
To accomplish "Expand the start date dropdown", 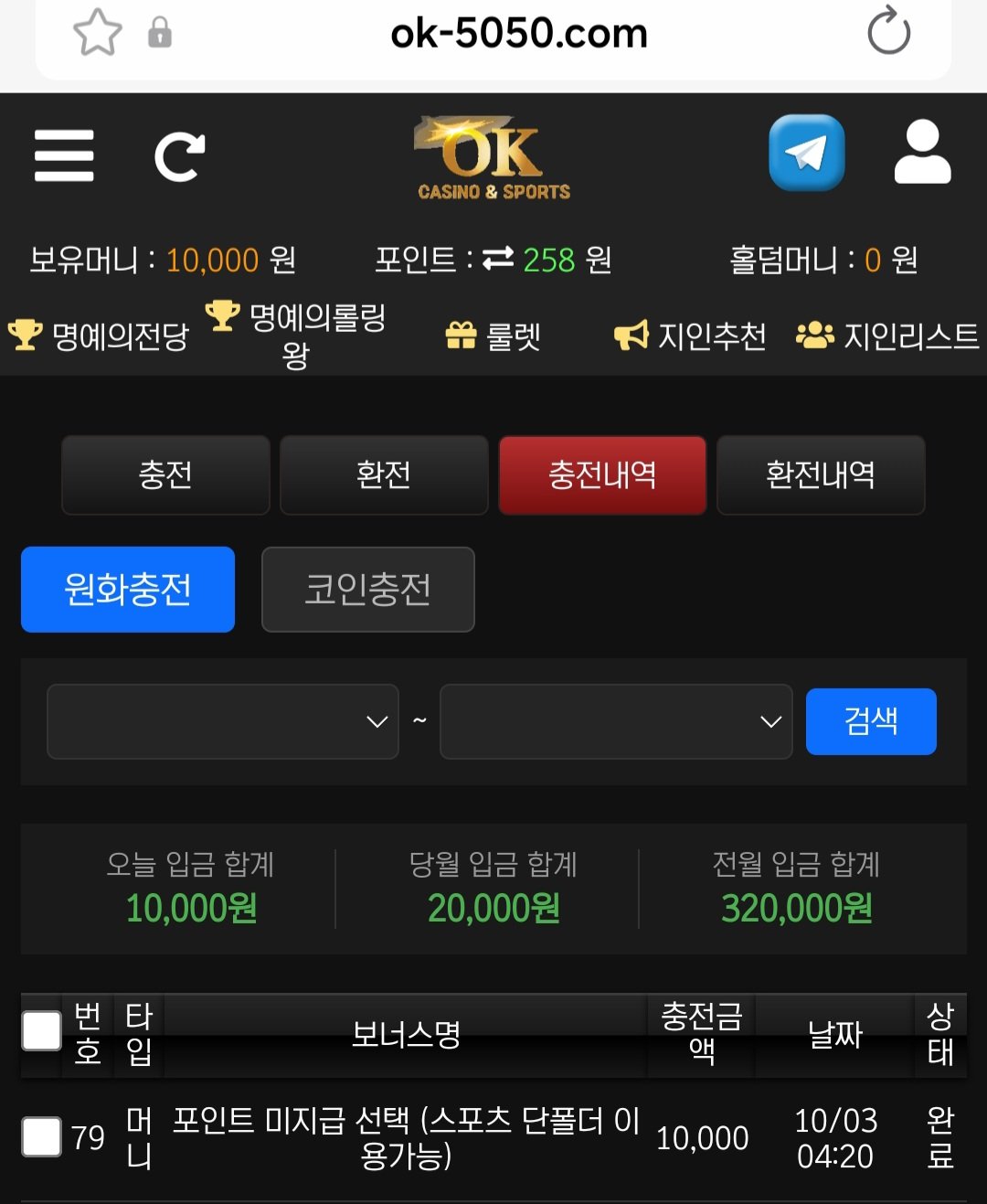I will coord(223,721).
